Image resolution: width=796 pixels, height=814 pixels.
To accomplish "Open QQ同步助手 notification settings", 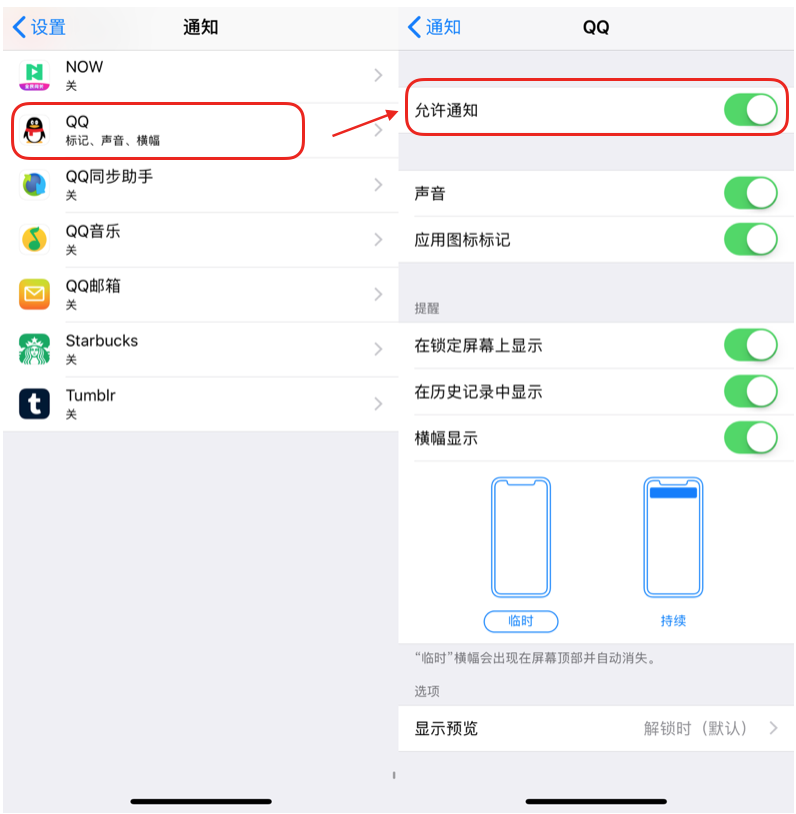I will coord(200,185).
